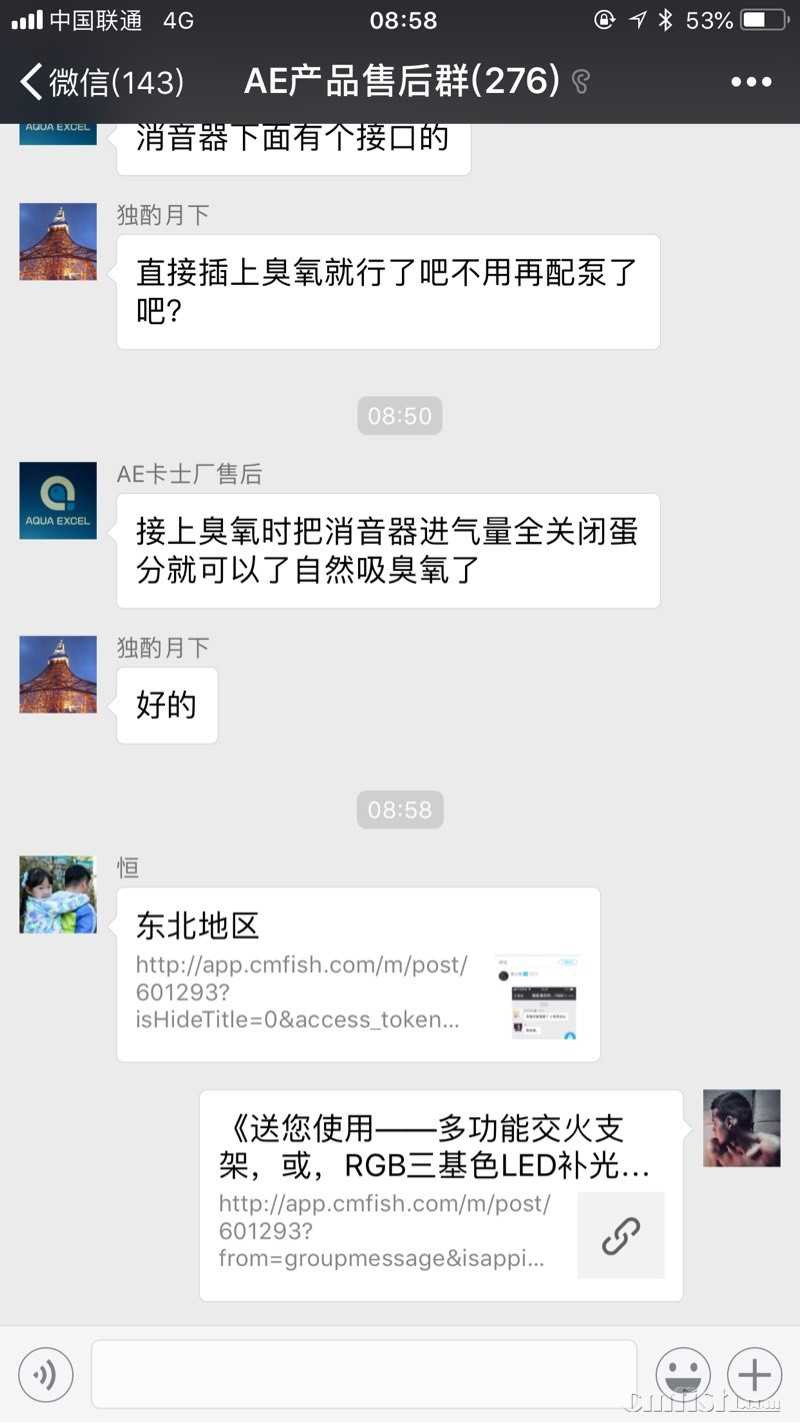The height and width of the screenshot is (1423, 800).
Task: View 恒's profile avatar
Action: [58, 894]
